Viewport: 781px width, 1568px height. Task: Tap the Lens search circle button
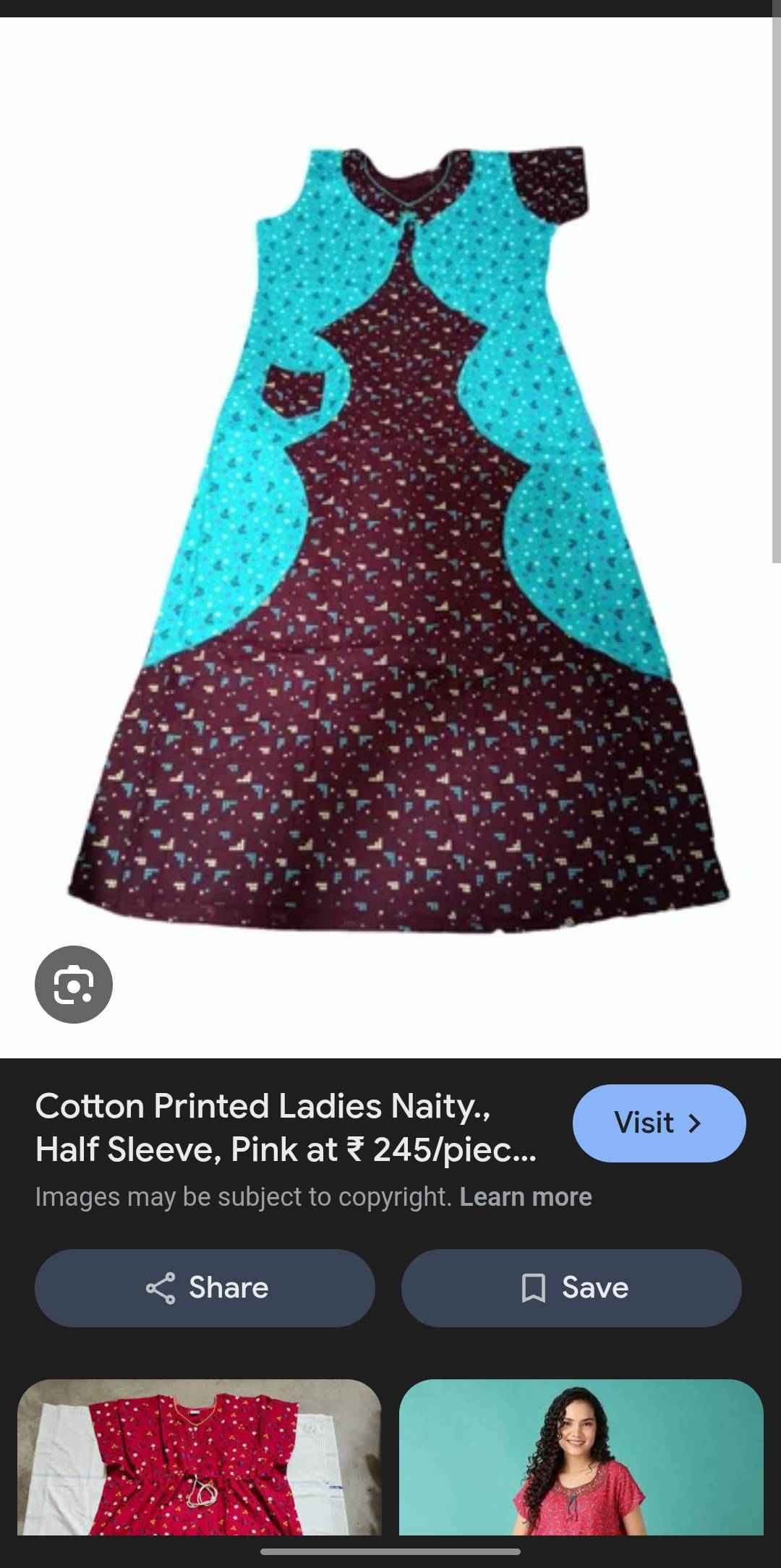(x=74, y=985)
